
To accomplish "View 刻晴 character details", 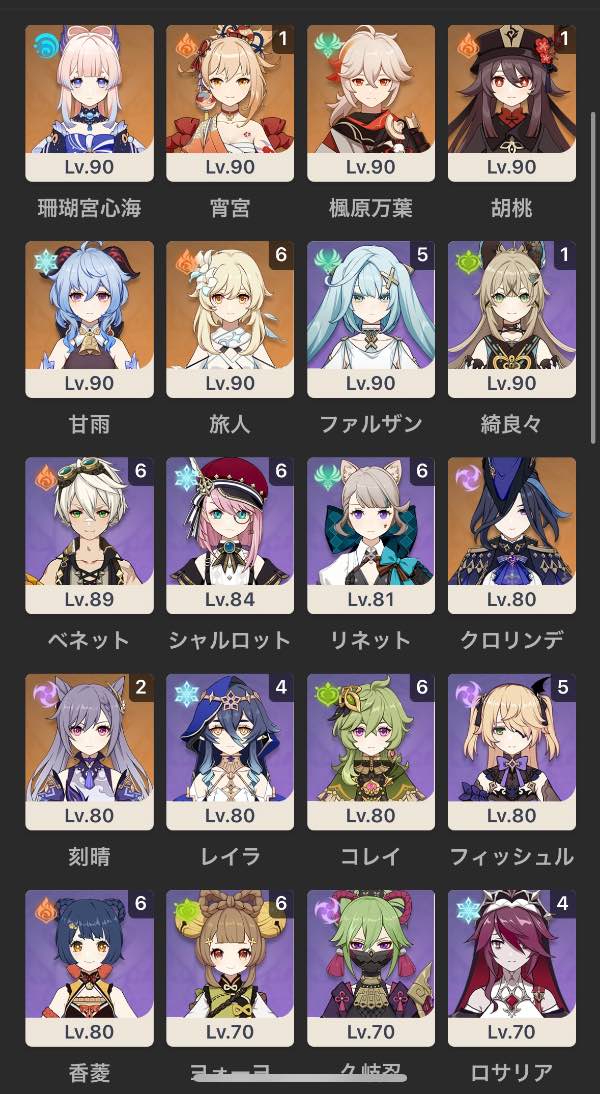I will coord(89,751).
